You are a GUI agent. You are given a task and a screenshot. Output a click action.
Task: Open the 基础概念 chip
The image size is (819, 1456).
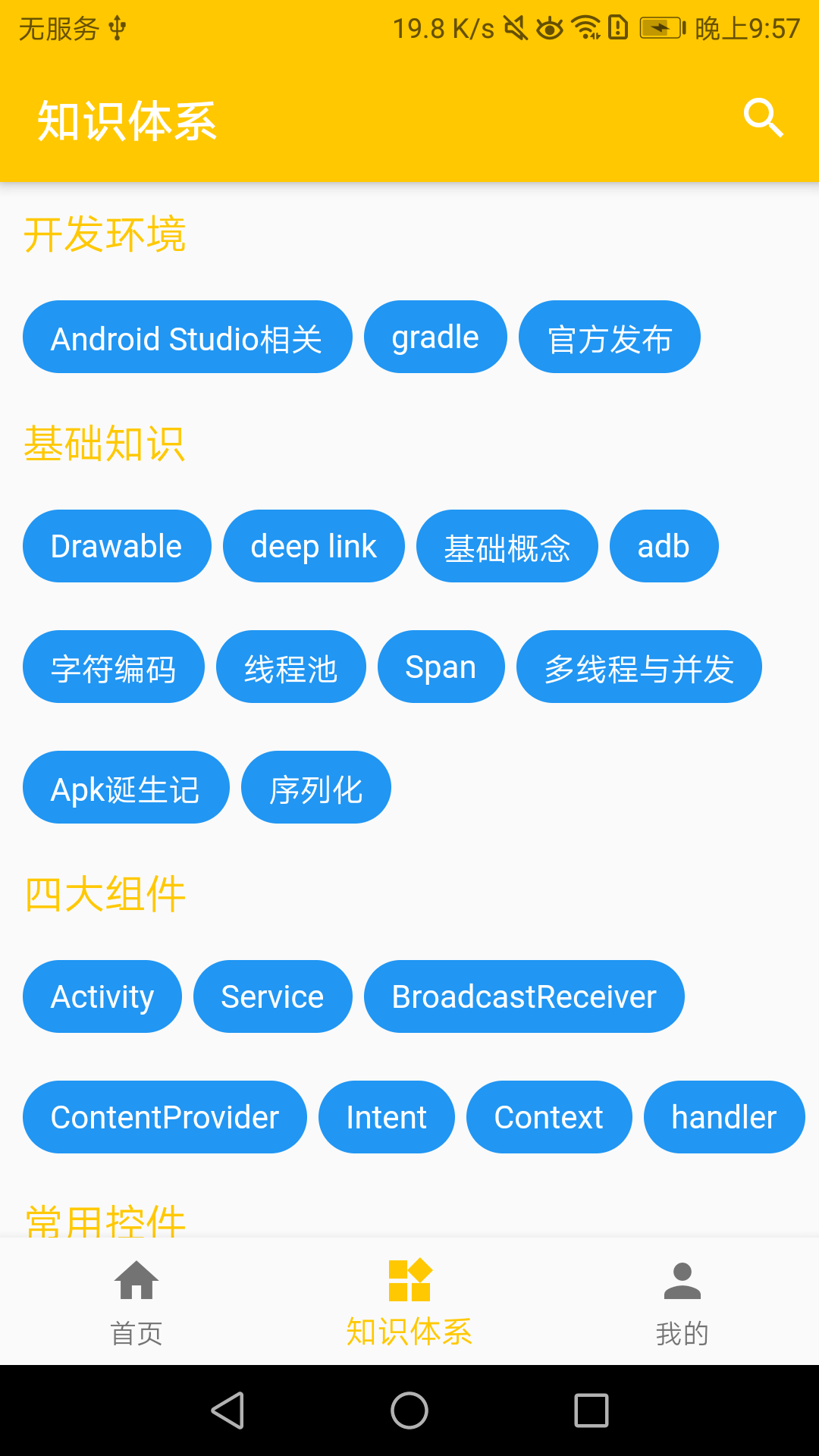[x=507, y=546]
